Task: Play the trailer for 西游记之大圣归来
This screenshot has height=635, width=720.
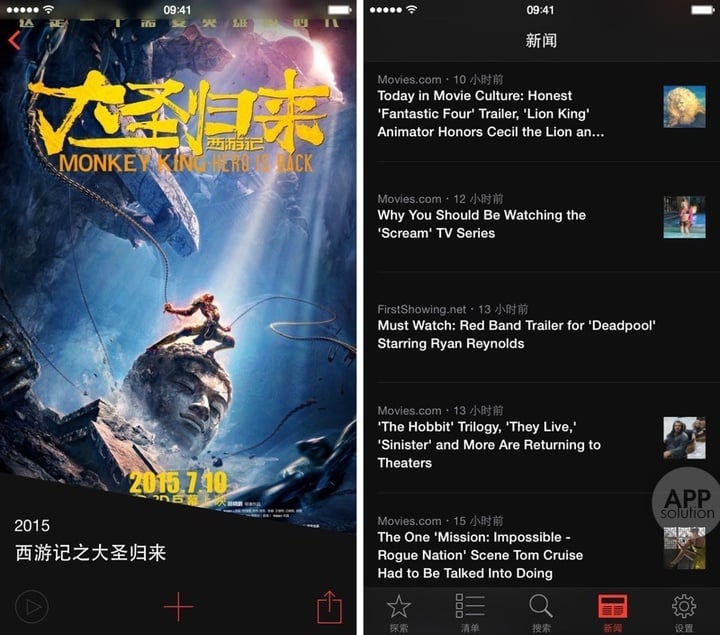Action: click(x=32, y=606)
